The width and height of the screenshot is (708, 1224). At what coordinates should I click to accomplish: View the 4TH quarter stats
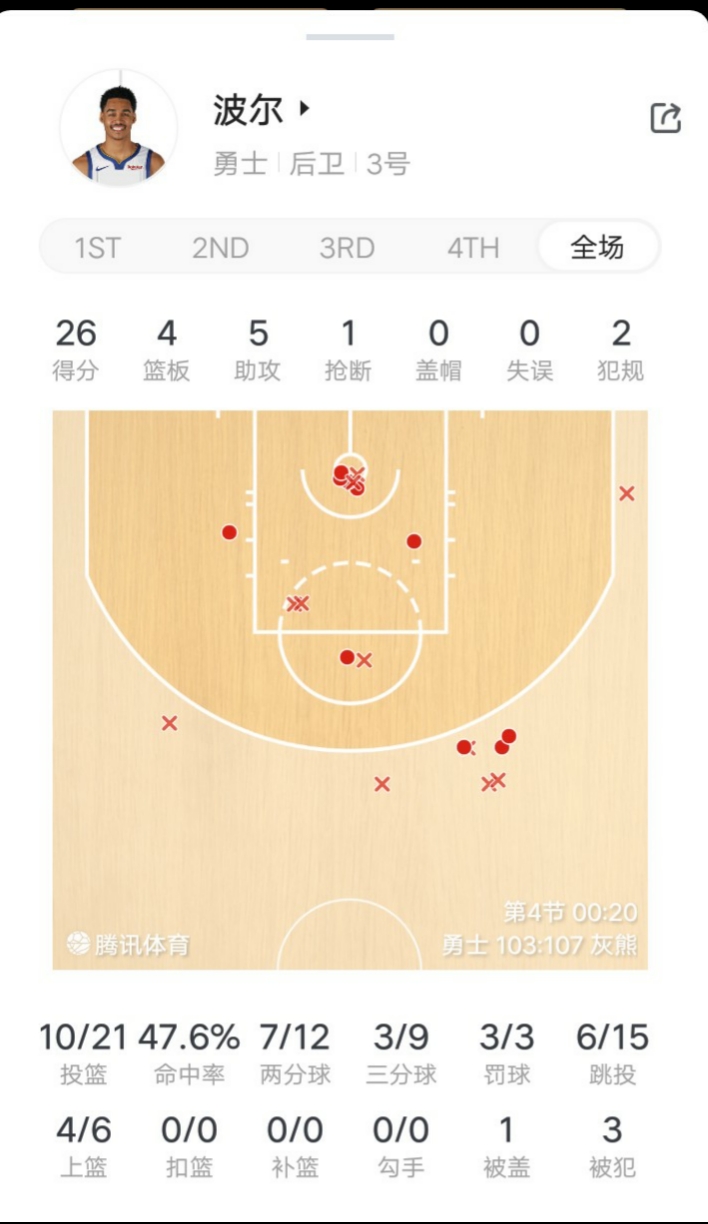point(473,248)
